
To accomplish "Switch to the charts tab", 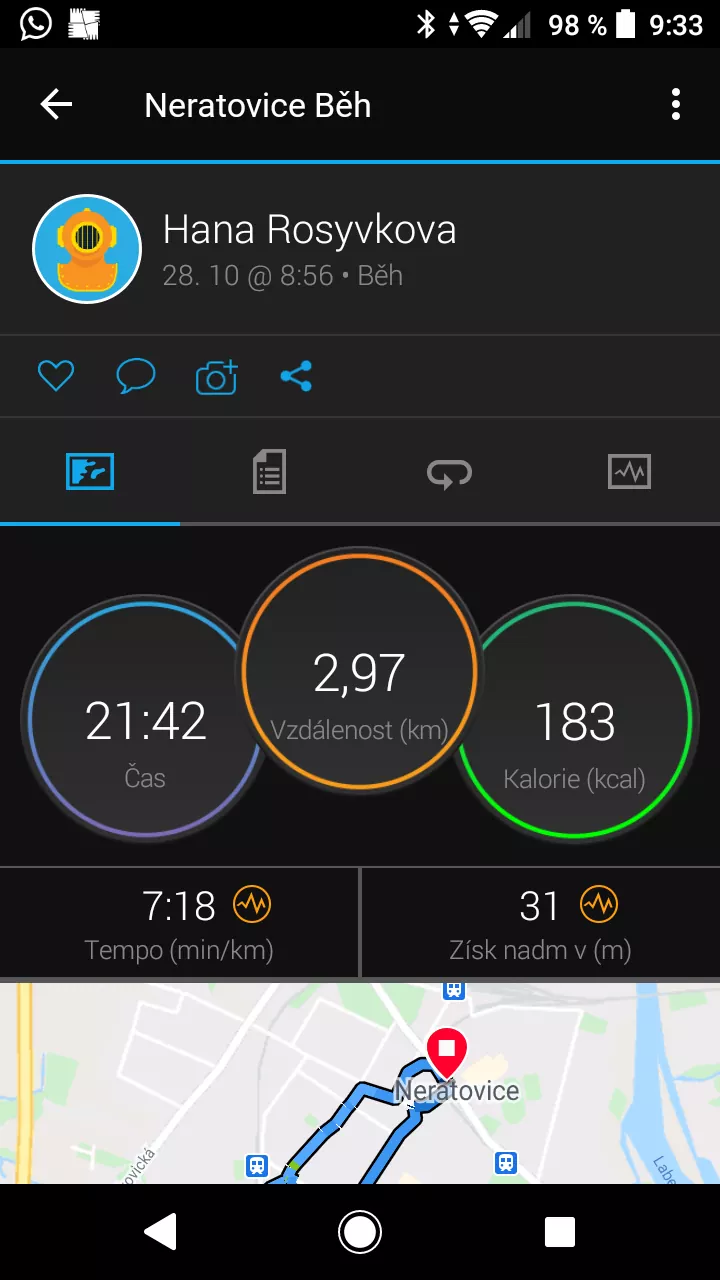I will (629, 471).
